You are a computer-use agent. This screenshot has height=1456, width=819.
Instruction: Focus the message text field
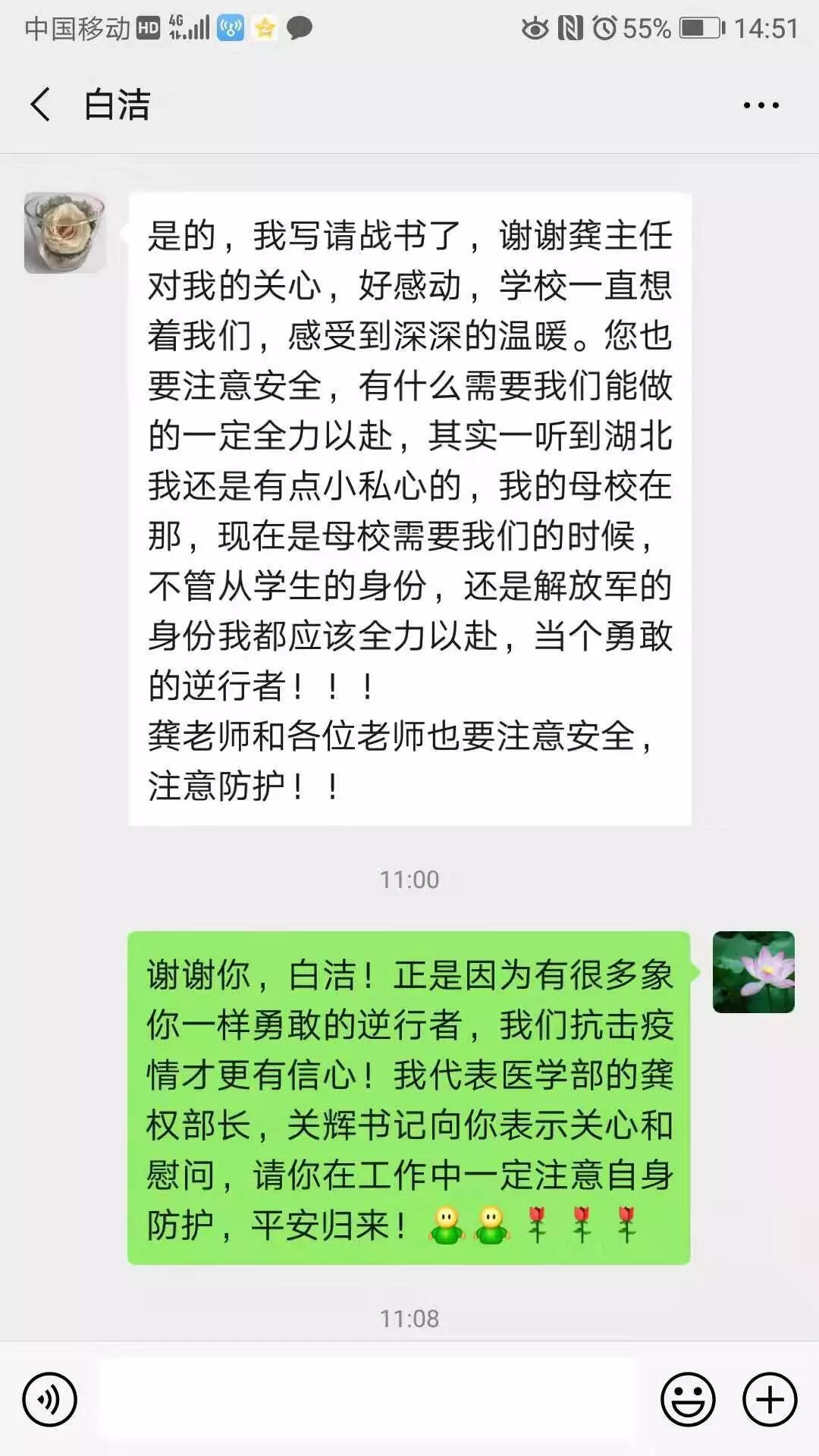click(369, 1399)
